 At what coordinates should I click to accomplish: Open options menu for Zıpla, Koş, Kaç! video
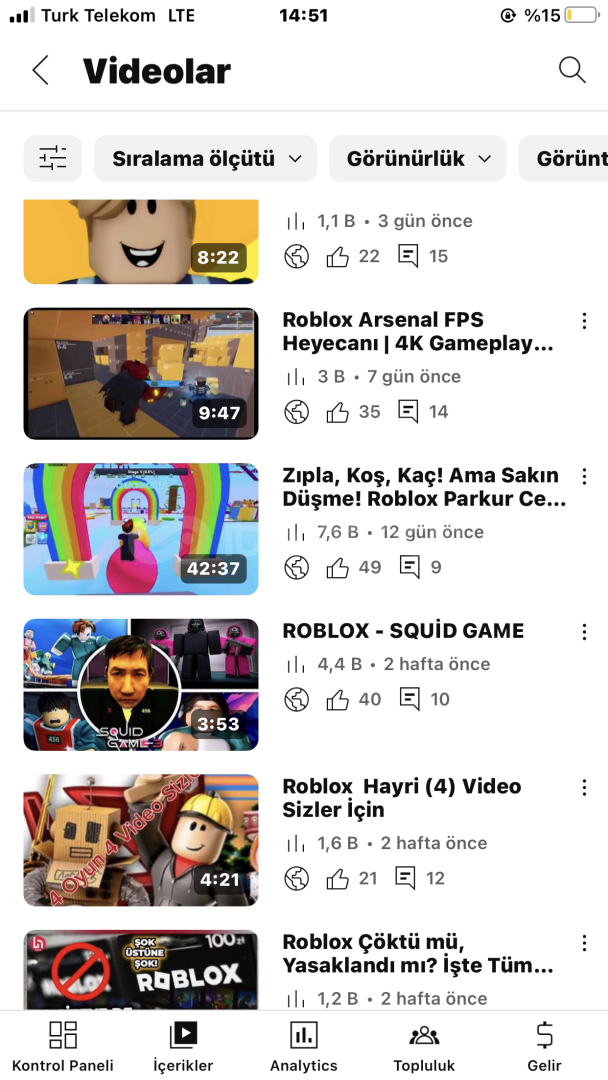(x=584, y=477)
